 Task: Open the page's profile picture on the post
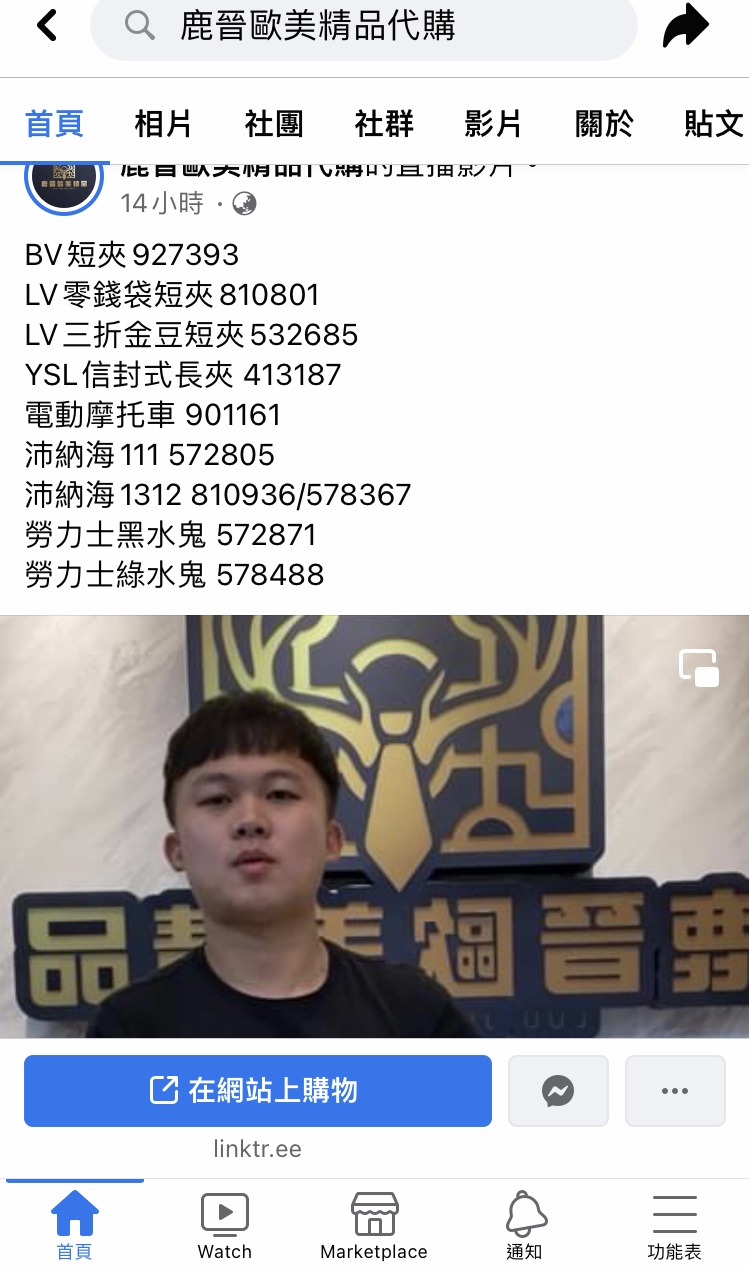(x=64, y=183)
